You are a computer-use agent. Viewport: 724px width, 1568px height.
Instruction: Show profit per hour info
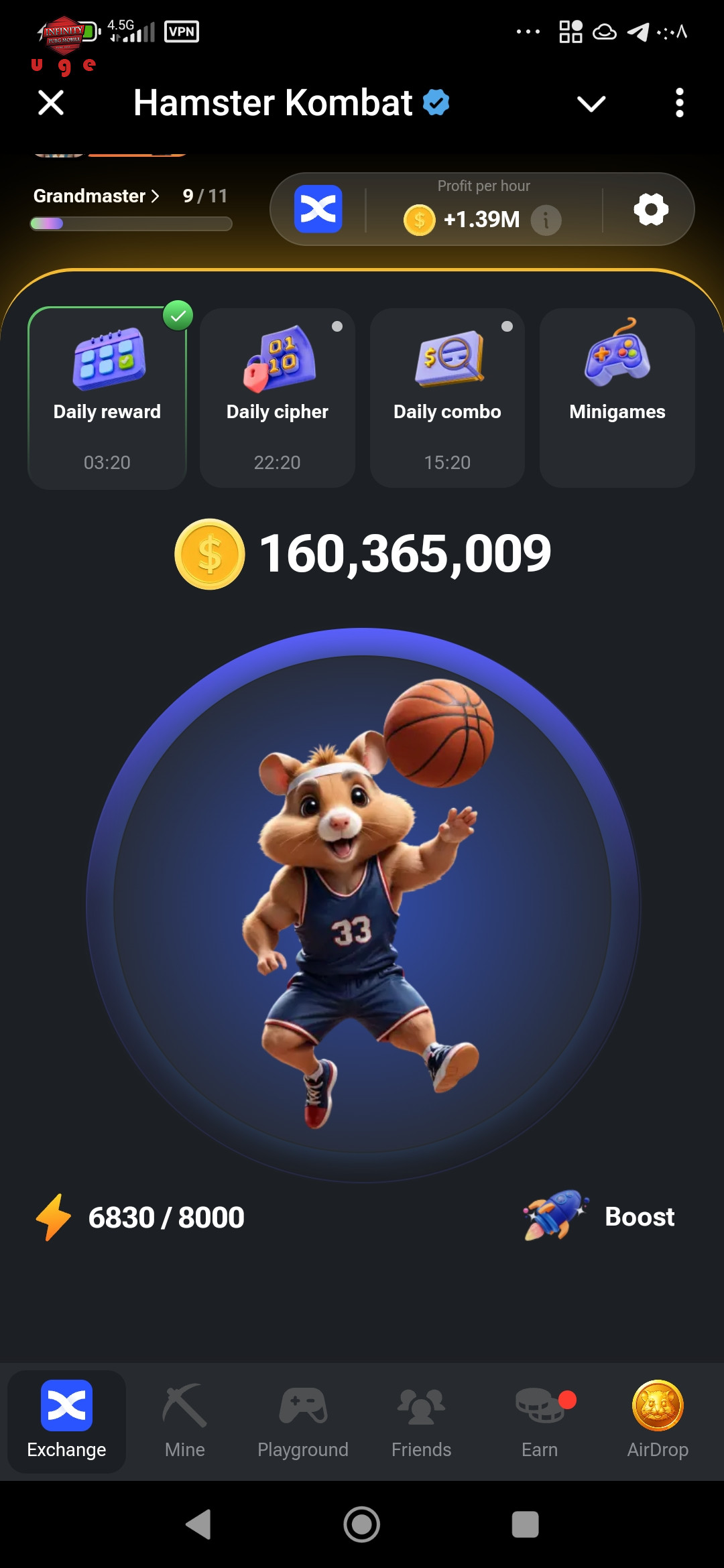click(546, 220)
